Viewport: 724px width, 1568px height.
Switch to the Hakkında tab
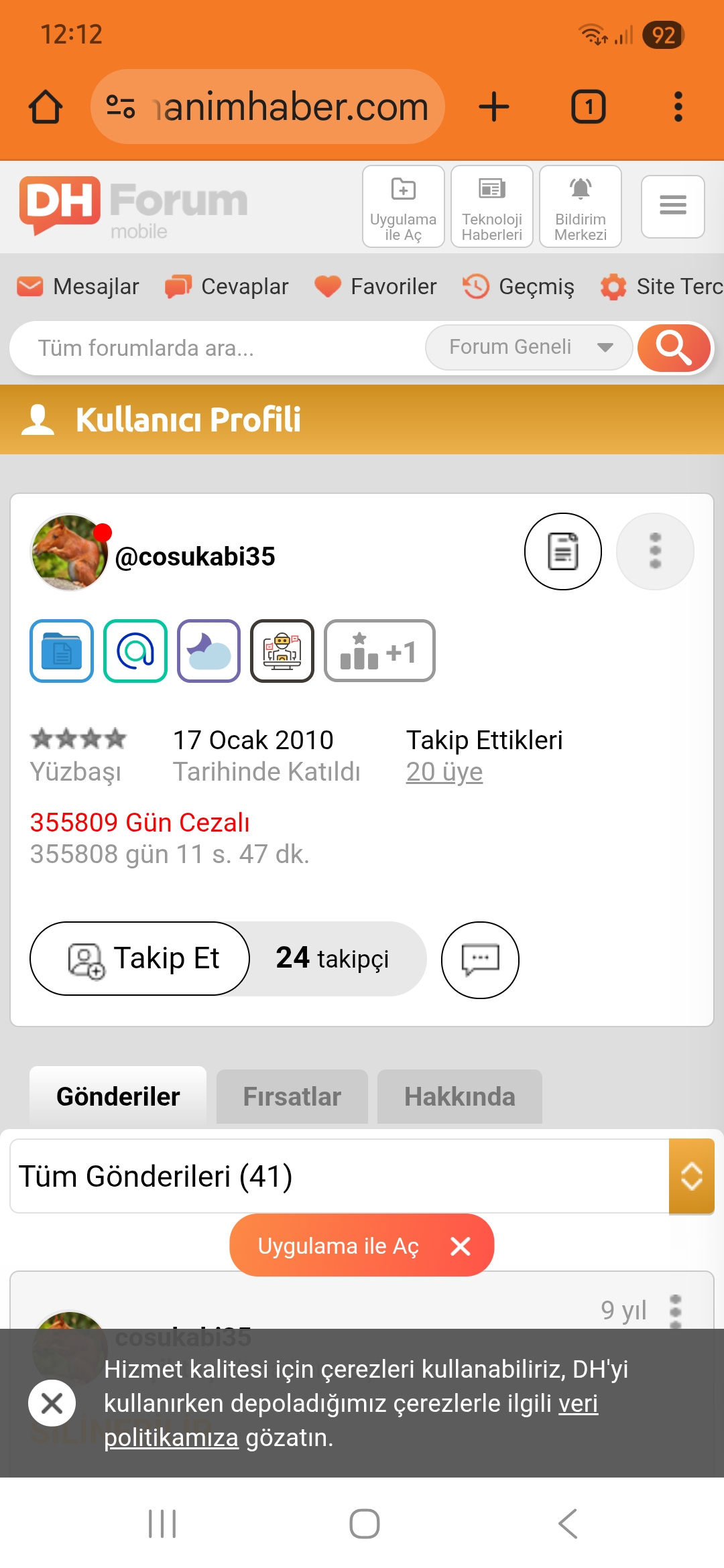459,1097
